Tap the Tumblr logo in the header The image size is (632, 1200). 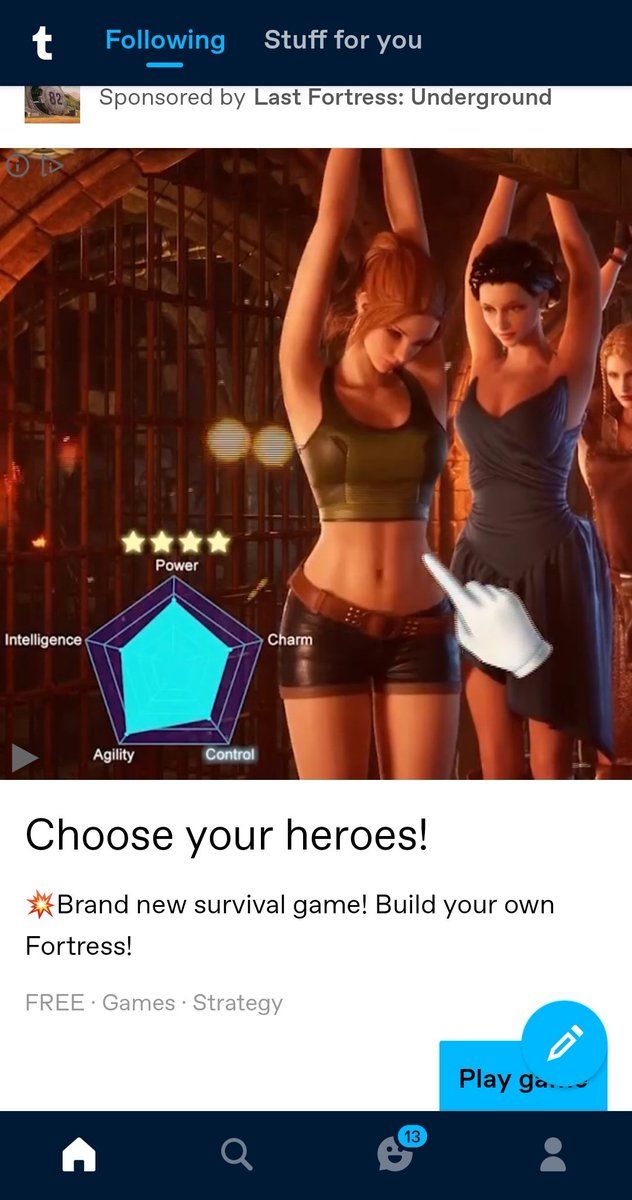tap(41, 43)
